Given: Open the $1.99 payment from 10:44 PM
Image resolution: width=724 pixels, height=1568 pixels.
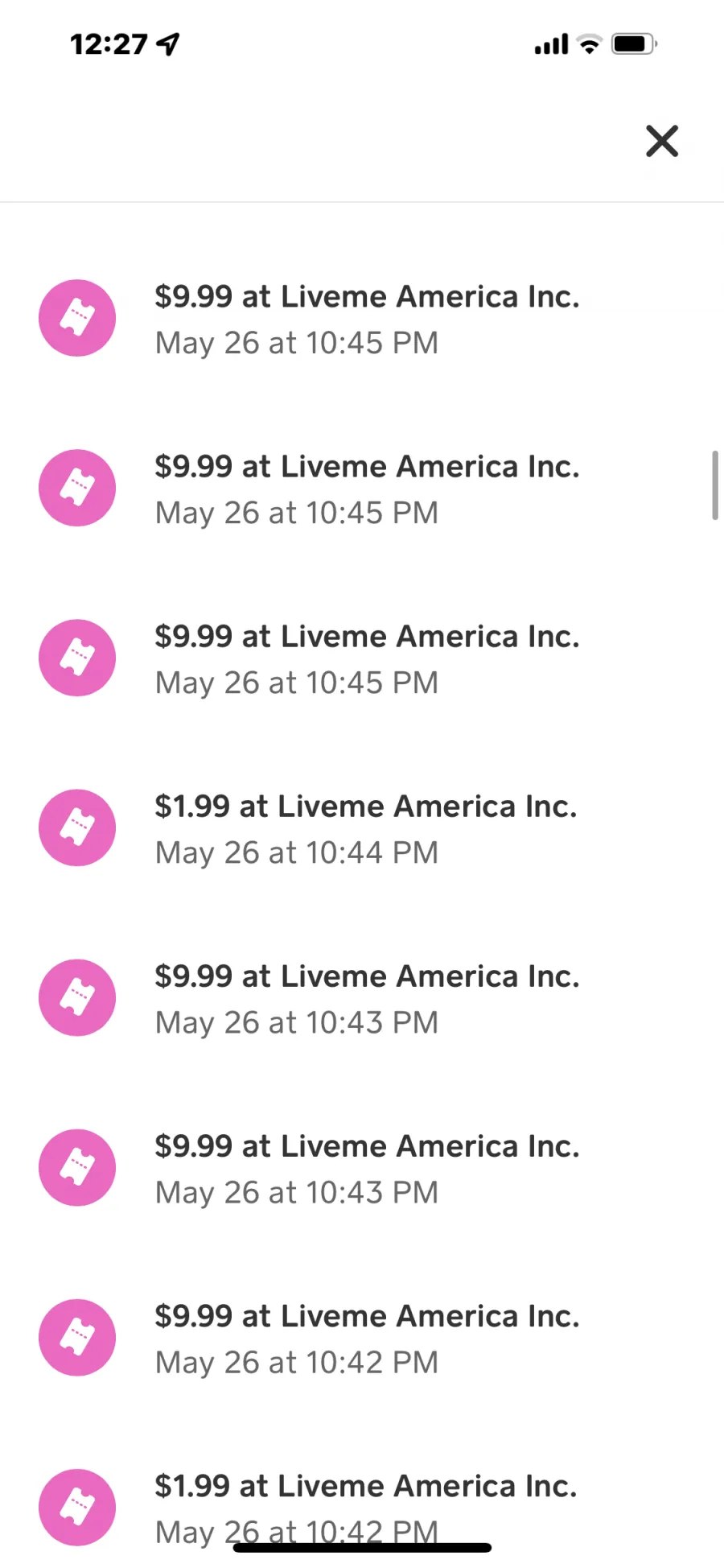Looking at the screenshot, I should coord(362,828).
